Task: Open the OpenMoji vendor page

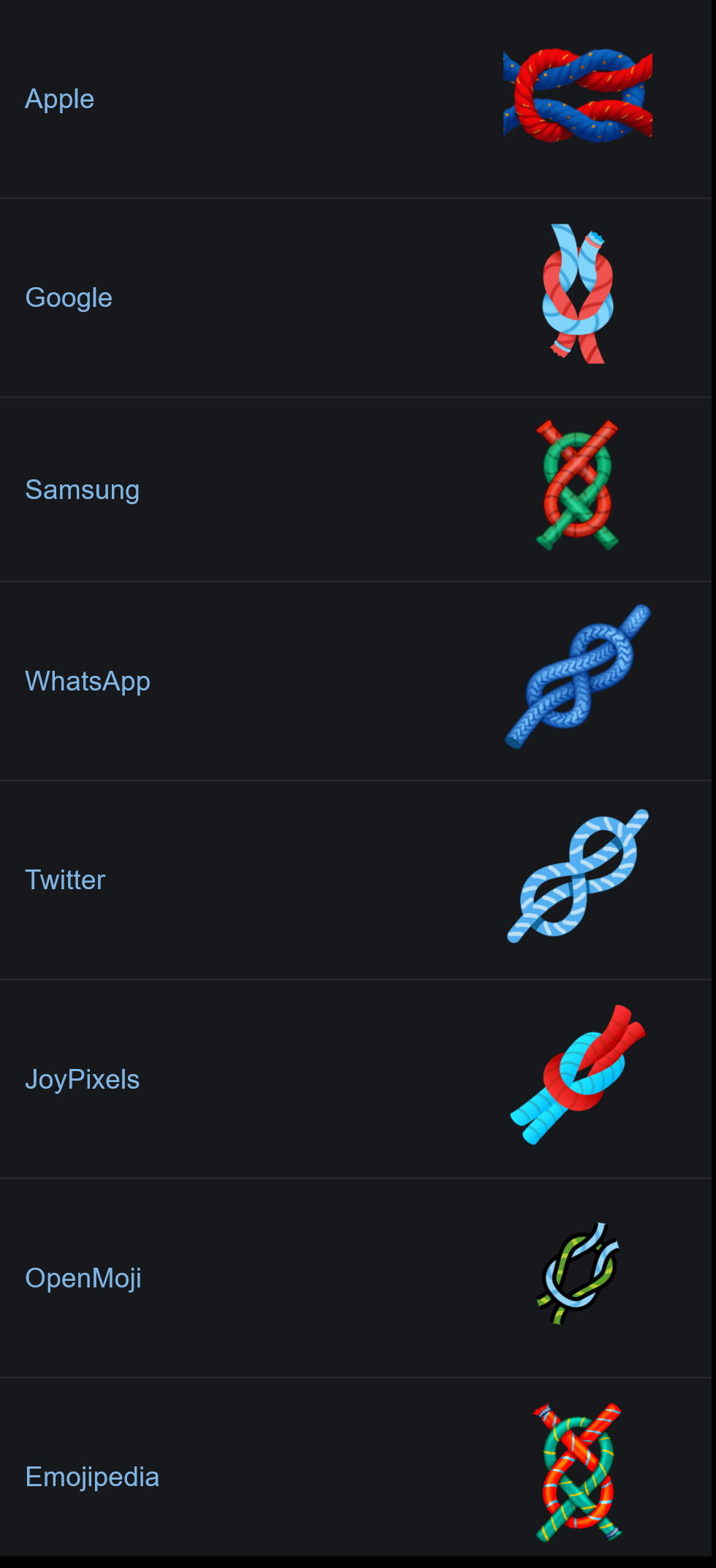Action: click(x=83, y=1277)
